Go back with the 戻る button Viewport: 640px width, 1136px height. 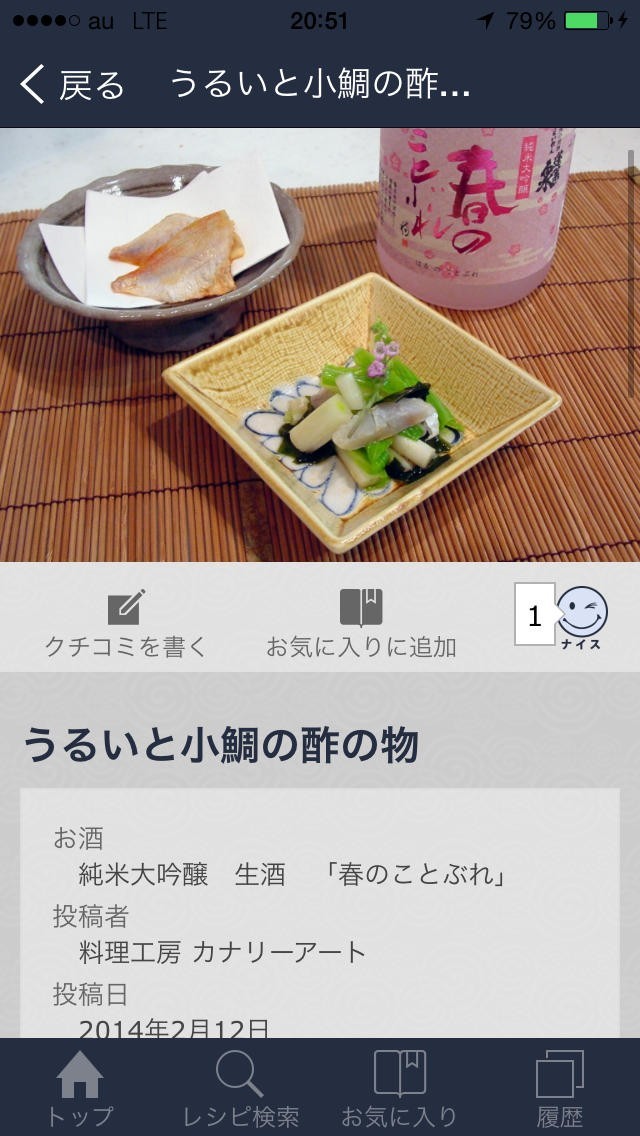(x=72, y=85)
